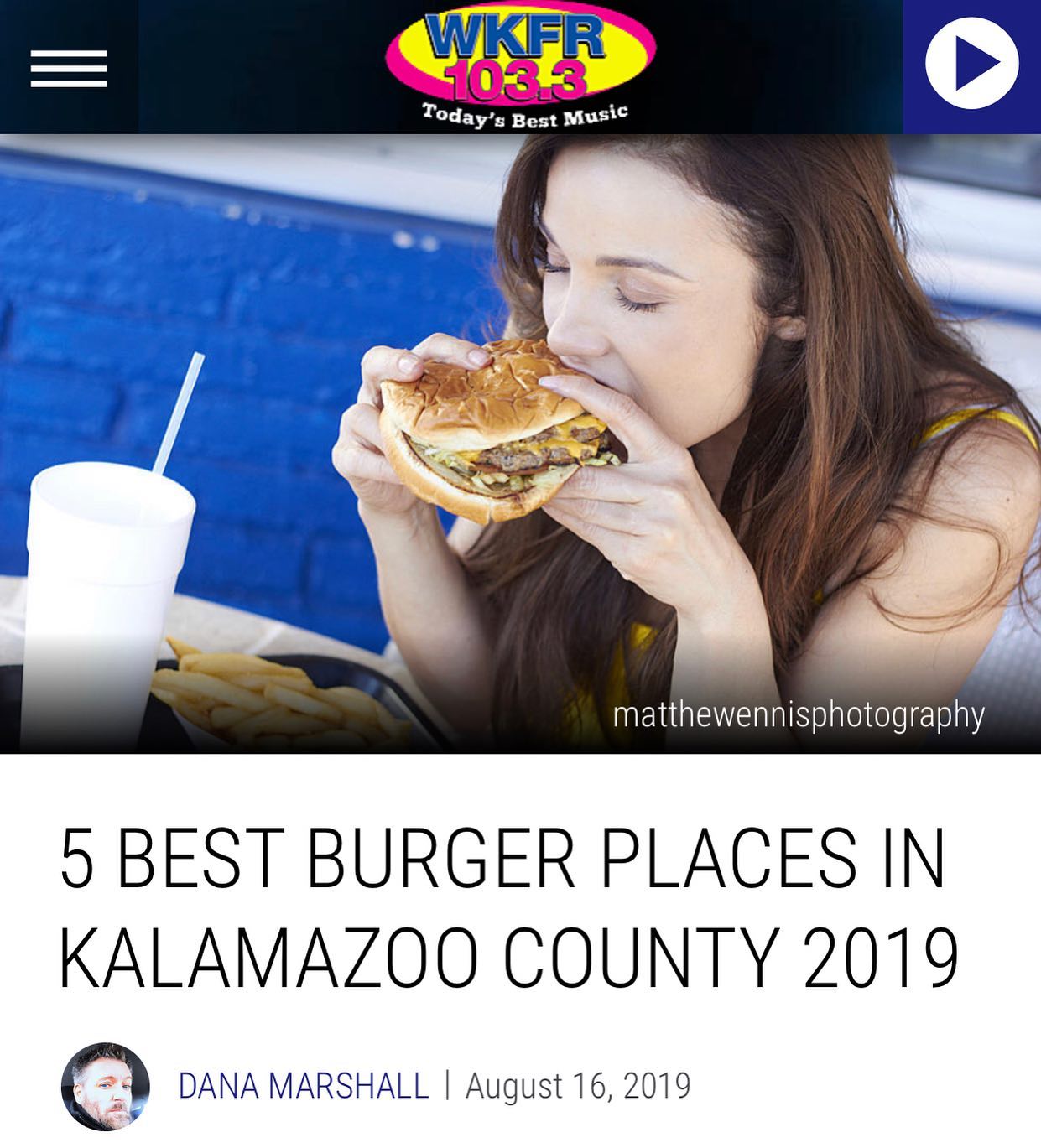This screenshot has height=1148, width=1041.
Task: Open the hamburger menu
Action: click(x=69, y=68)
